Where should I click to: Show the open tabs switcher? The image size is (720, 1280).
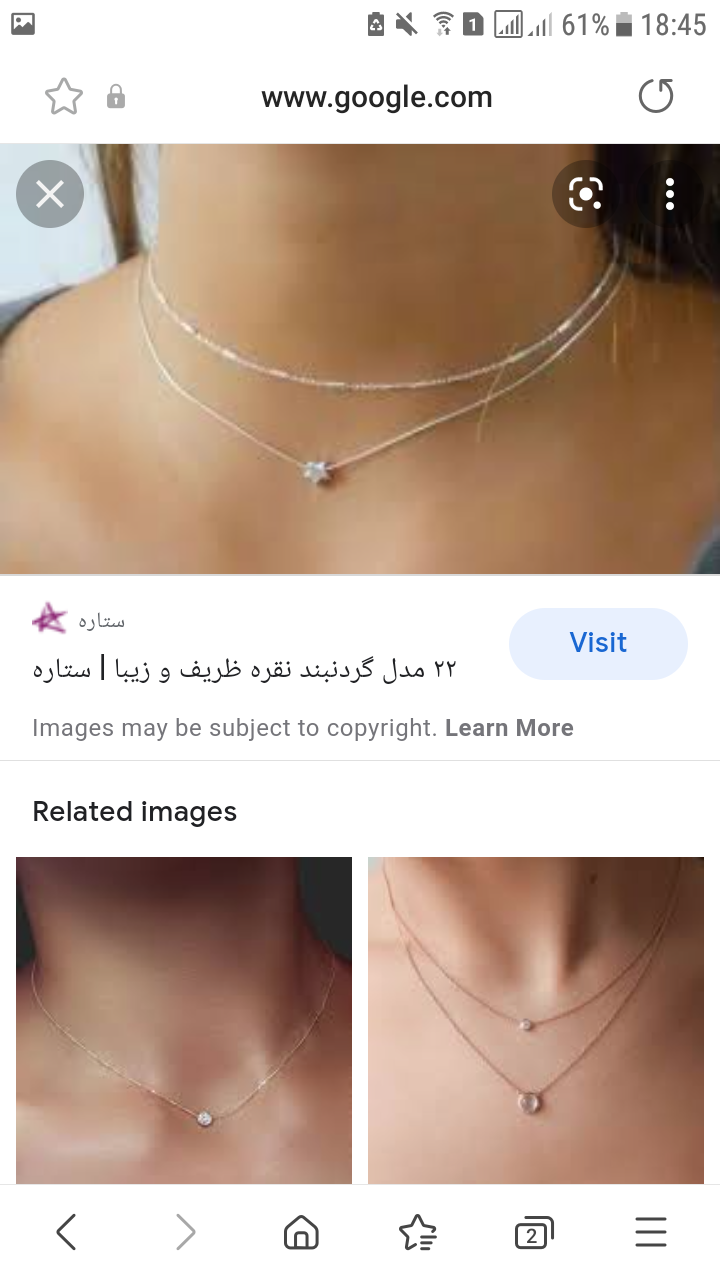click(533, 1232)
